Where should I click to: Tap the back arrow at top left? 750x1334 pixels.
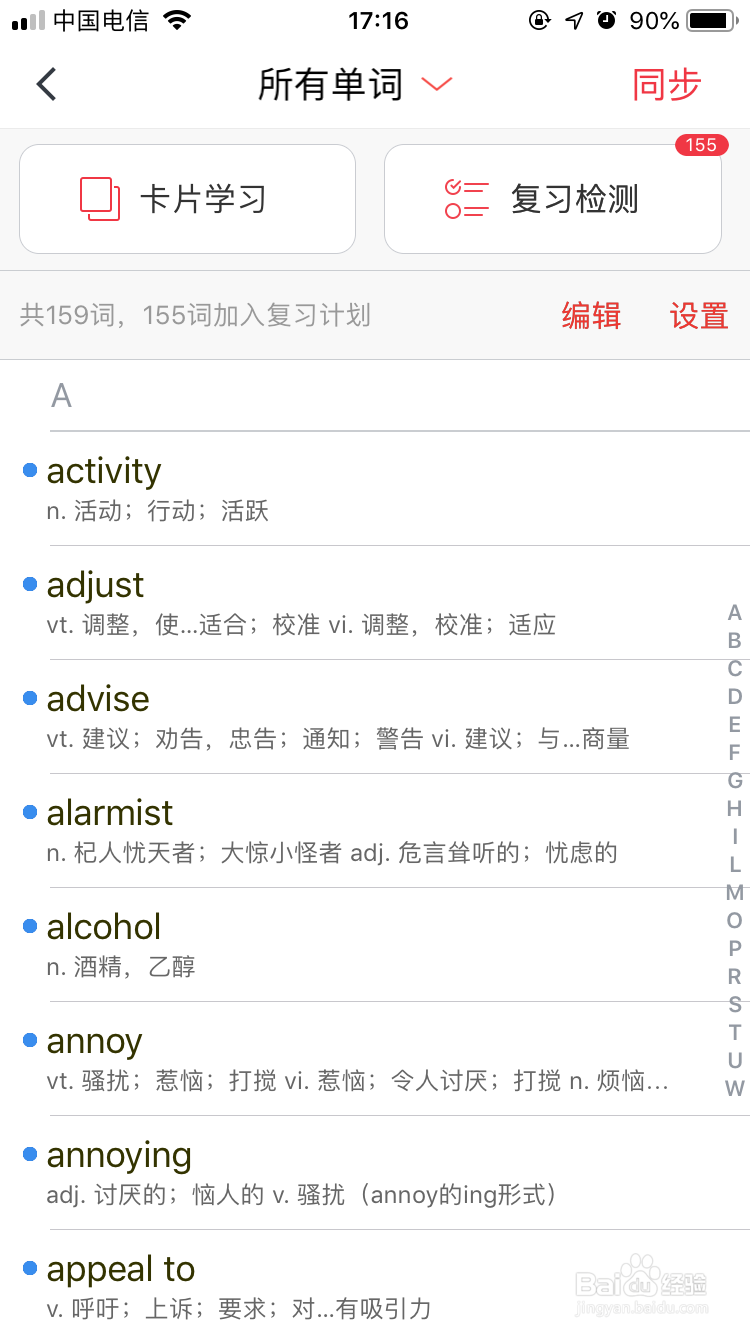coord(45,84)
